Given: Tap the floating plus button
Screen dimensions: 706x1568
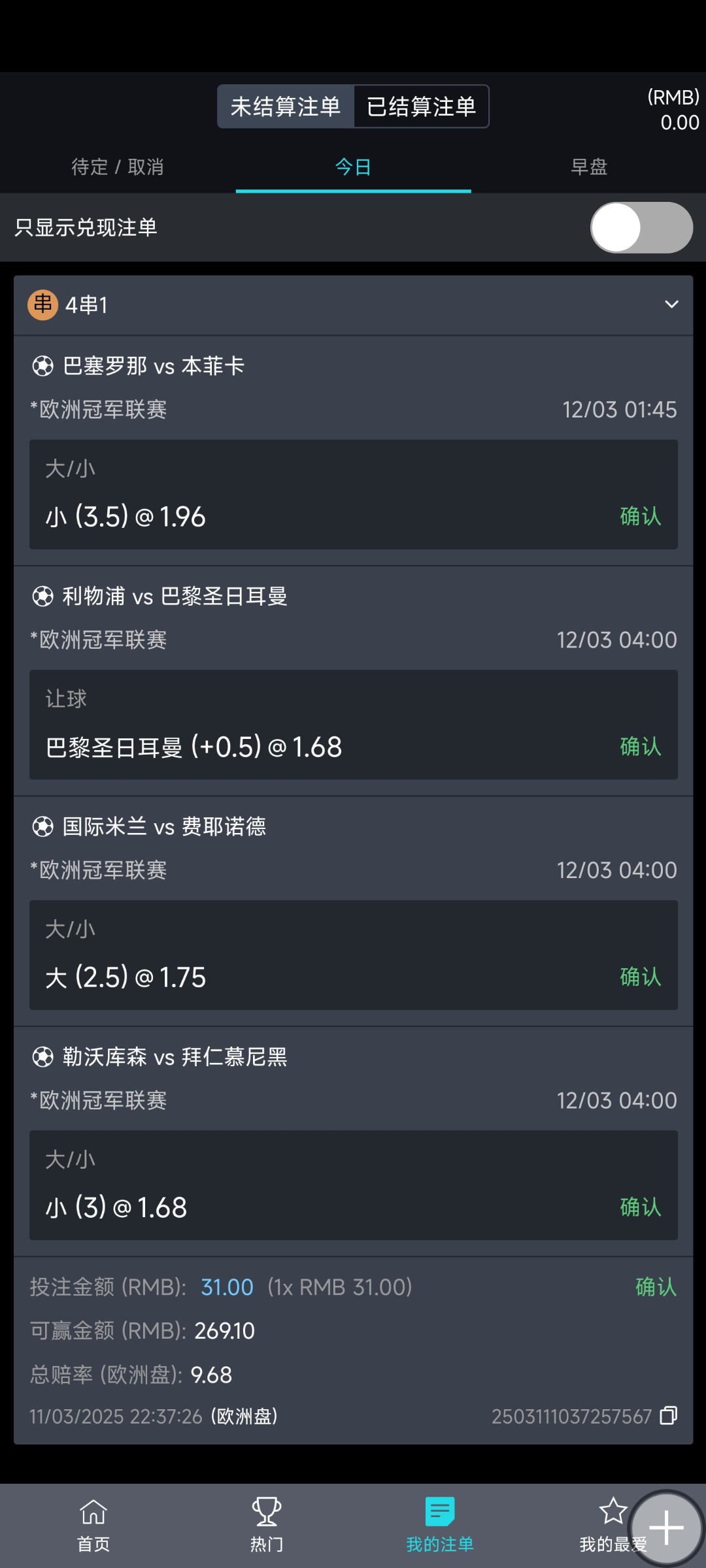Looking at the screenshot, I should 666,1528.
